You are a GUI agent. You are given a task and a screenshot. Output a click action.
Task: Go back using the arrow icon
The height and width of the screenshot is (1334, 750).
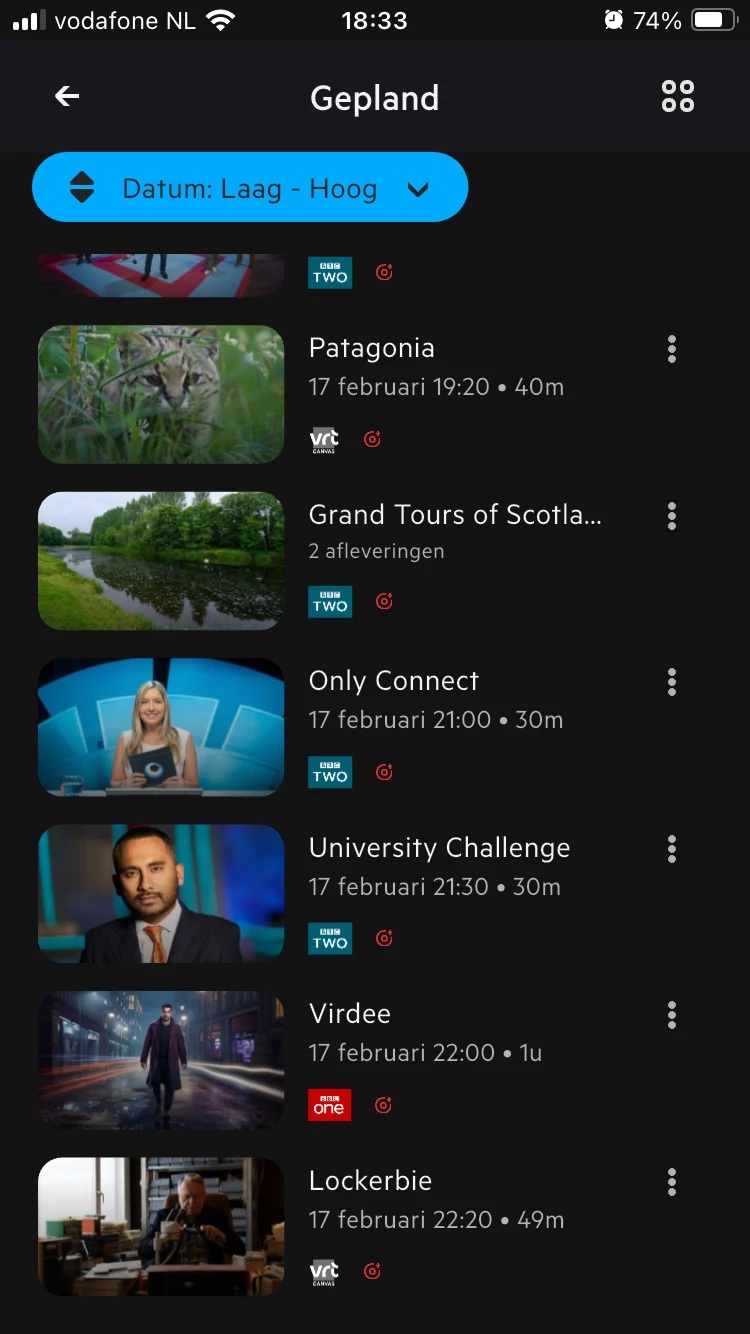tap(67, 96)
